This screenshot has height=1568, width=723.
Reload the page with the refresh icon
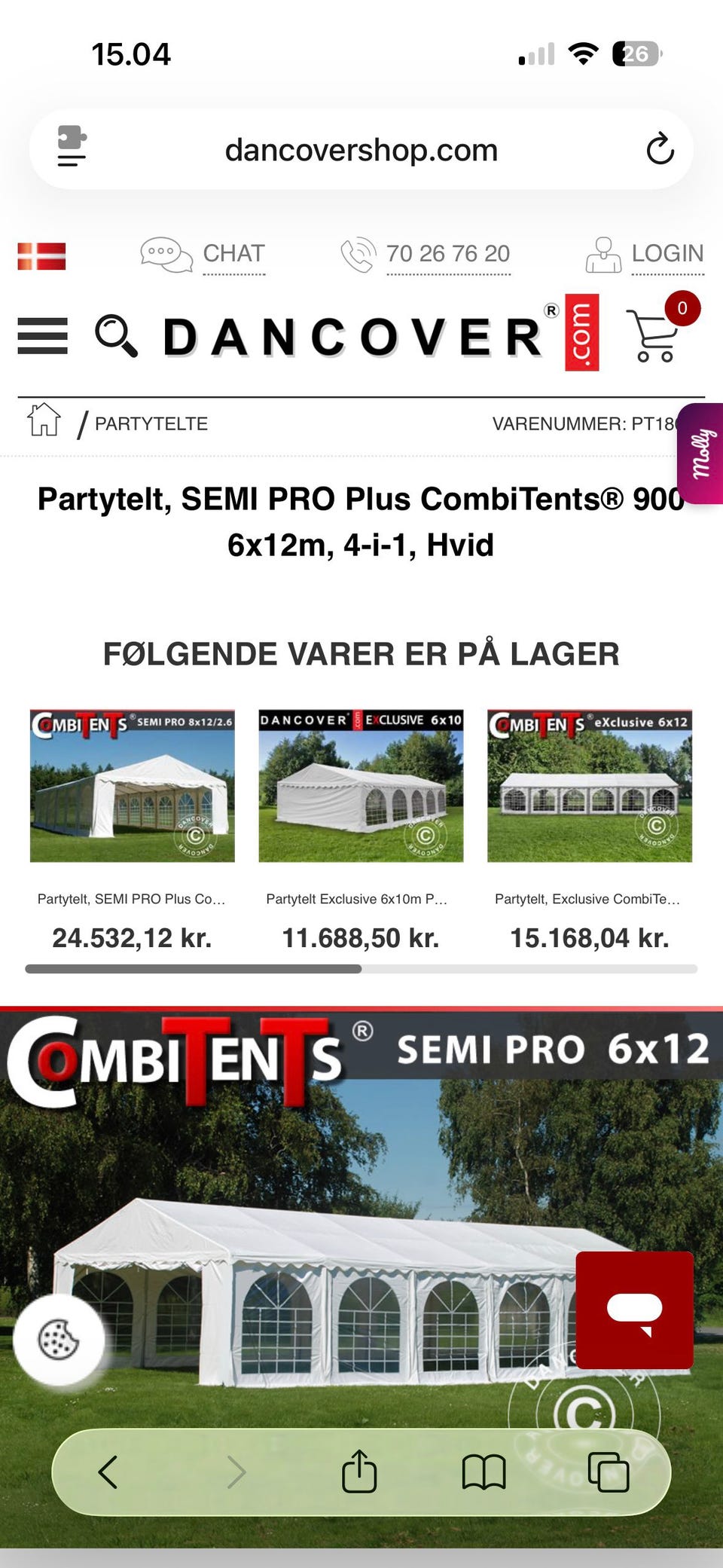pyautogui.click(x=660, y=149)
